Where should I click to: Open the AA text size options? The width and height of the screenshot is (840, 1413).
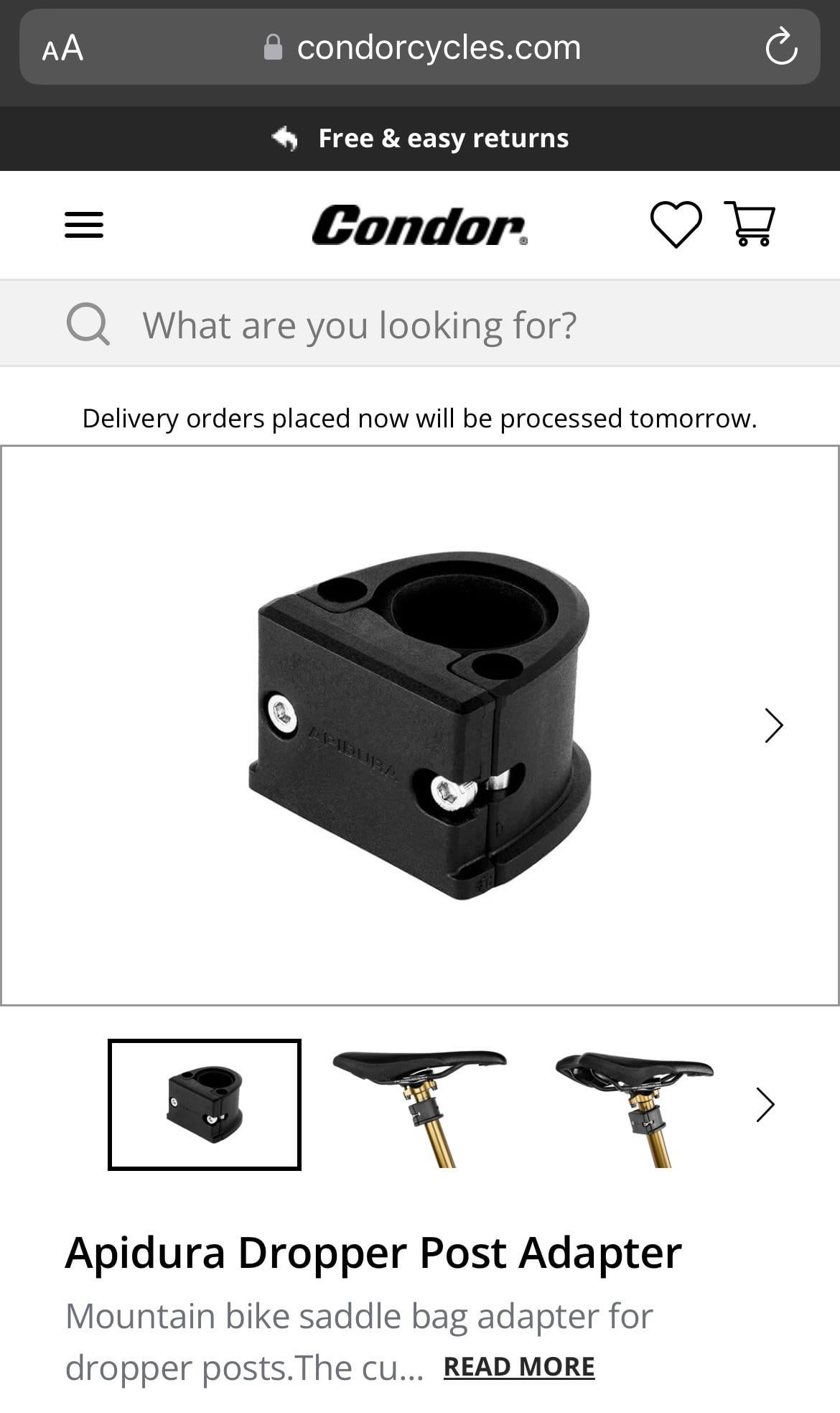tap(63, 48)
